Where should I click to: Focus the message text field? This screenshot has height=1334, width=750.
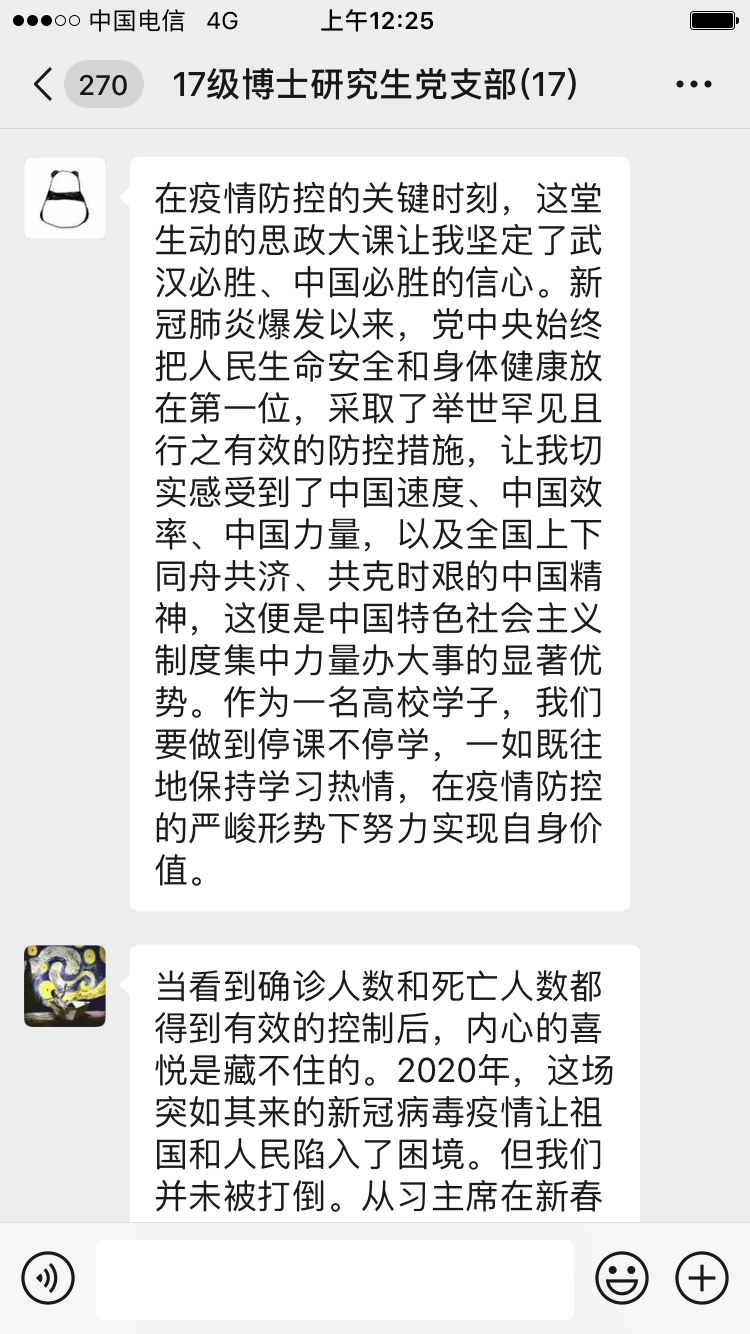pos(334,1278)
